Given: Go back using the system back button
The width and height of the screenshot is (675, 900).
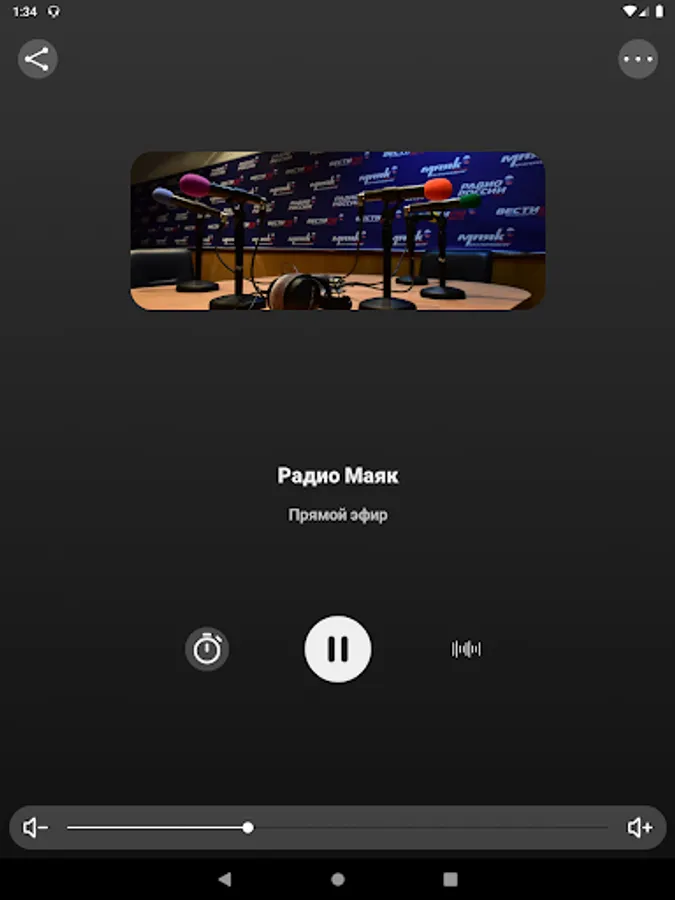Looking at the screenshot, I should 225,879.
